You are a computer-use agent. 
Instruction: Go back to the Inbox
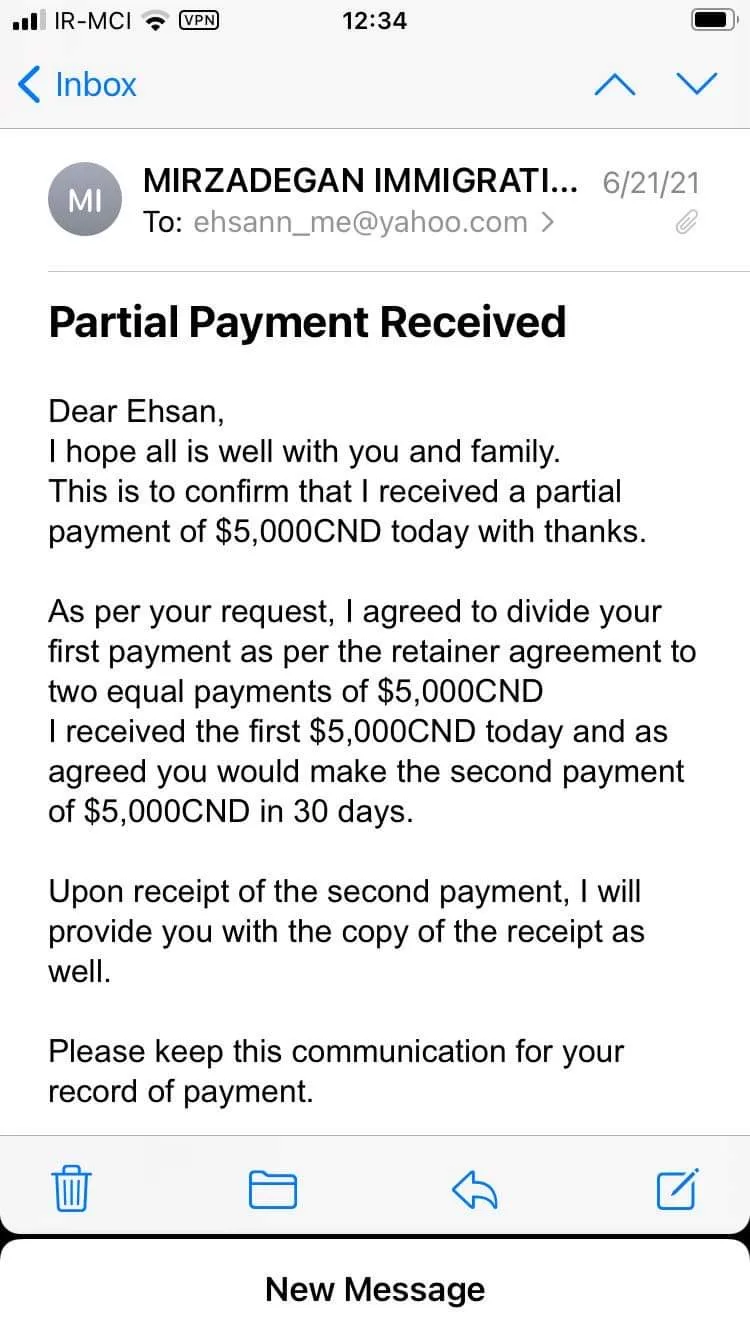[78, 85]
